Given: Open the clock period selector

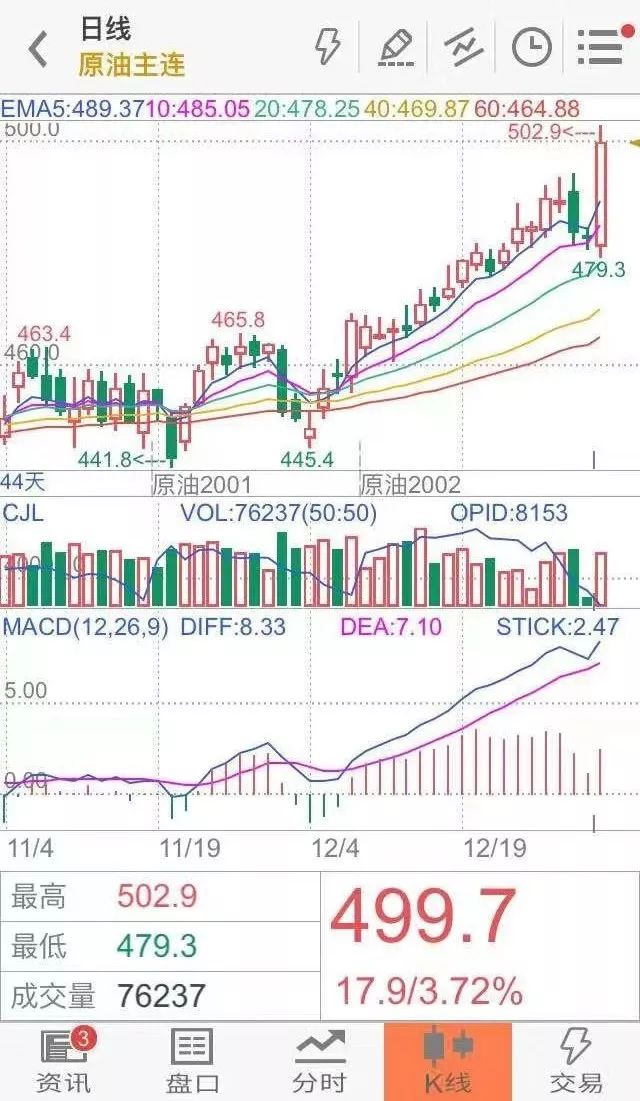Looking at the screenshot, I should coord(531,48).
